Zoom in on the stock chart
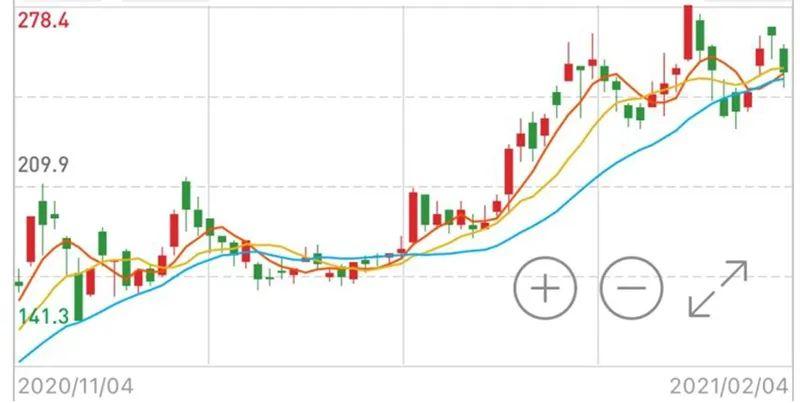The height and width of the screenshot is (403, 800). coord(545,288)
